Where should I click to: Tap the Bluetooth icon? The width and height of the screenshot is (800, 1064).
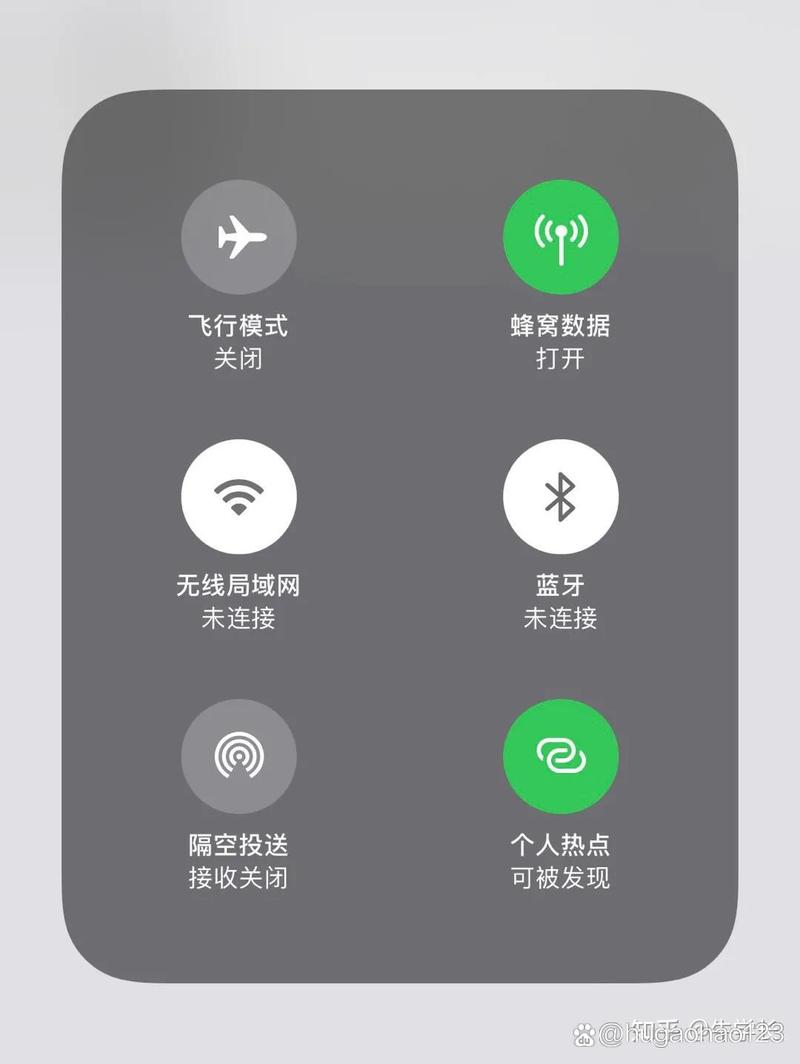click(561, 496)
